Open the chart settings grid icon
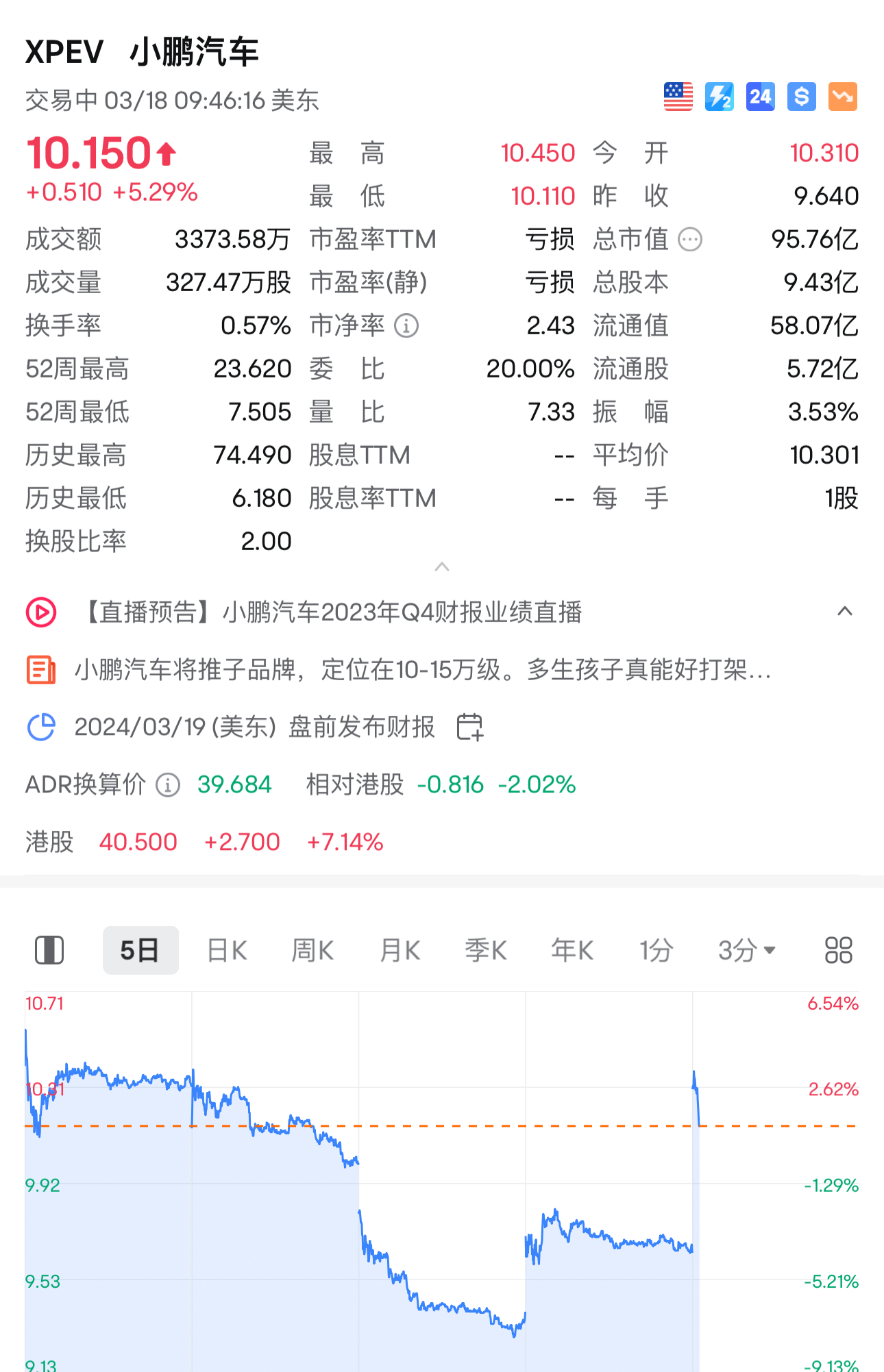This screenshot has width=884, height=1372. [838, 950]
